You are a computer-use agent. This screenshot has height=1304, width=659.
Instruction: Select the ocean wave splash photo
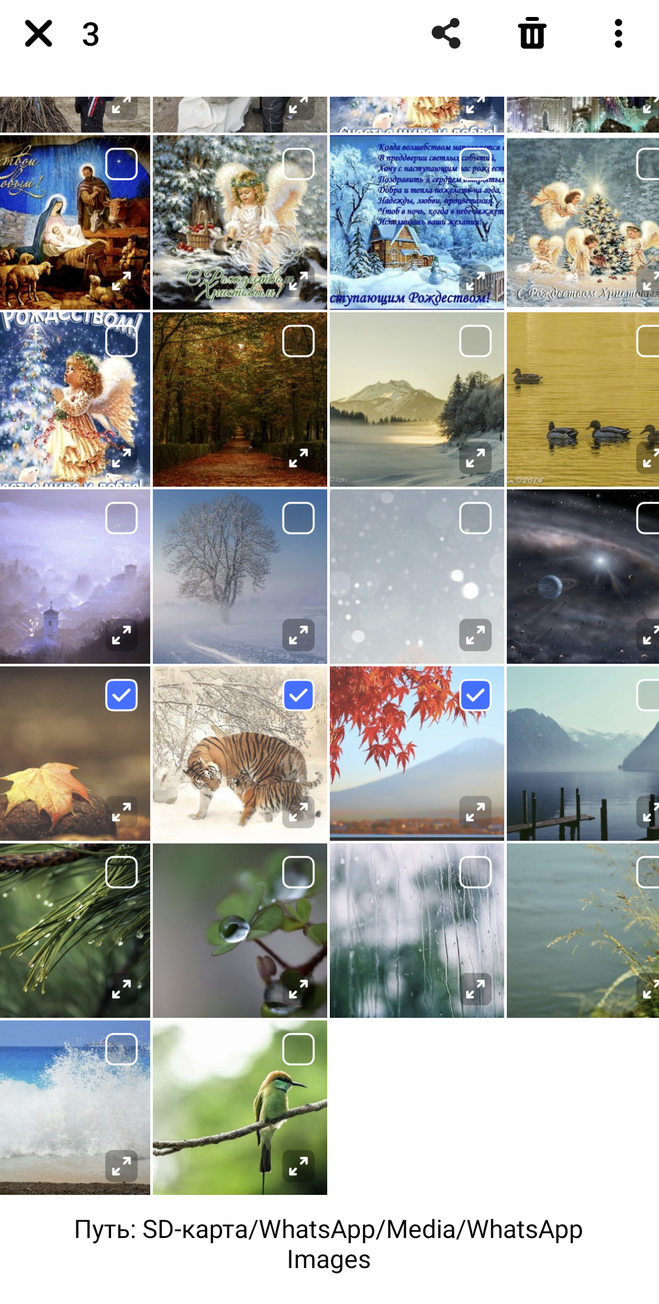121,1049
